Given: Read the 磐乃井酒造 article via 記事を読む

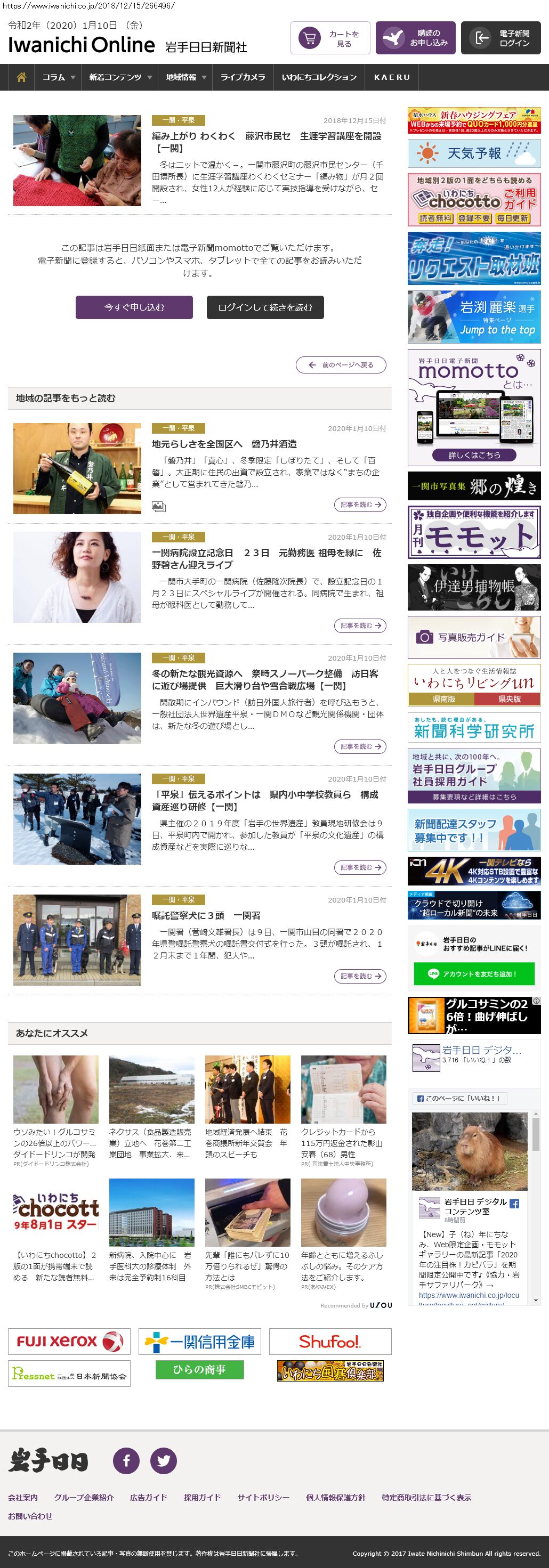Looking at the screenshot, I should 360,505.
